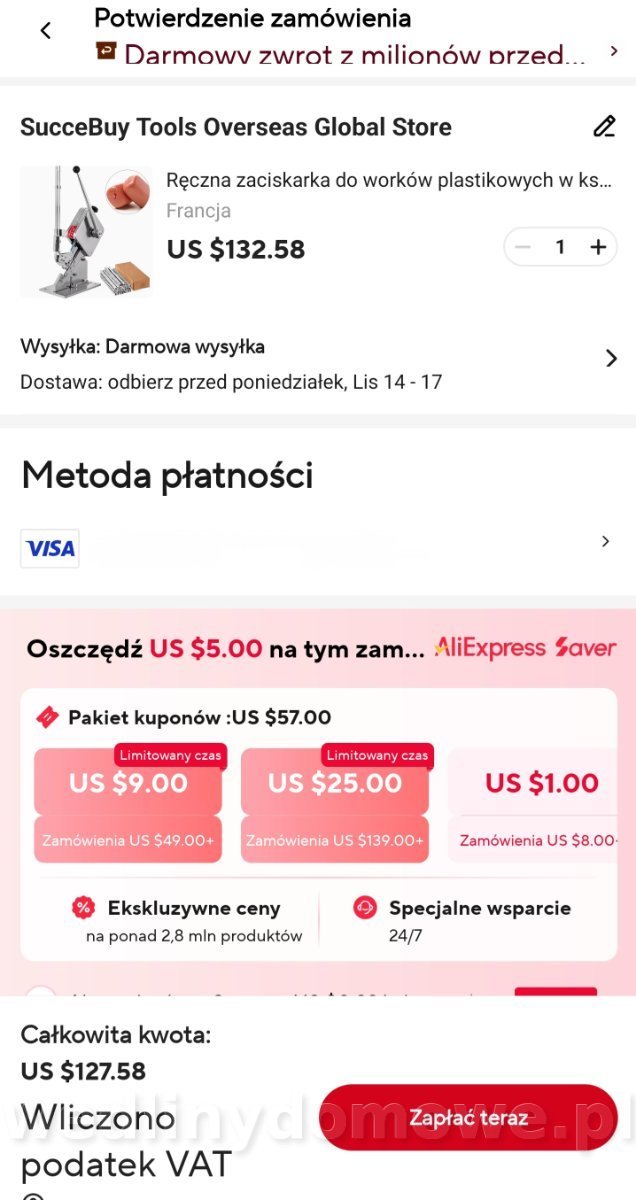Change the Visa payment method
The image size is (636, 1200).
[x=605, y=542]
